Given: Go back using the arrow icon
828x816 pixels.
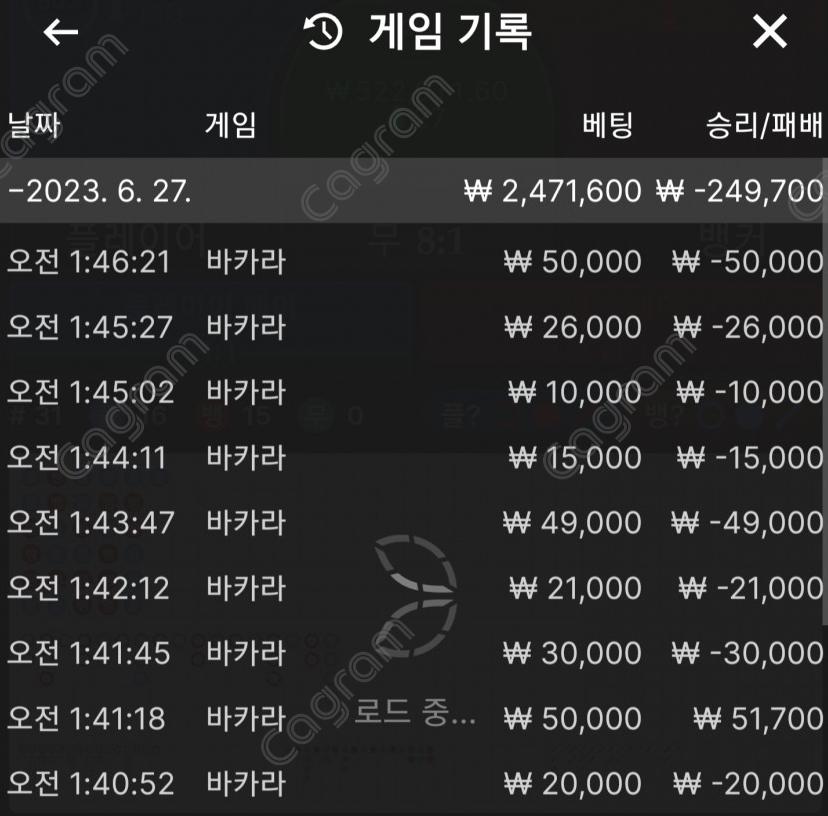Looking at the screenshot, I should [x=60, y=33].
